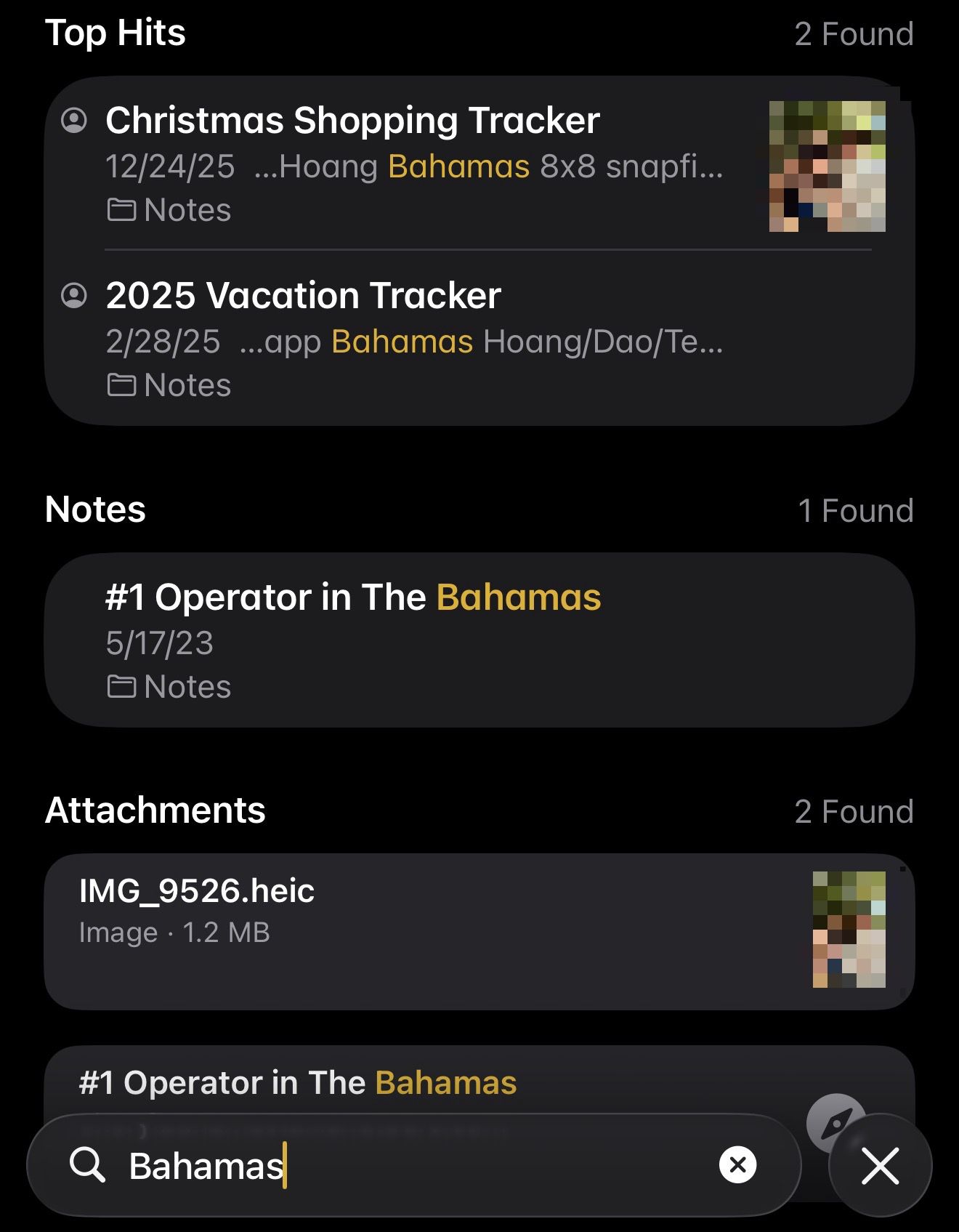This screenshot has height=1232, width=959.
Task: Close the search with the X button
Action: [880, 1166]
